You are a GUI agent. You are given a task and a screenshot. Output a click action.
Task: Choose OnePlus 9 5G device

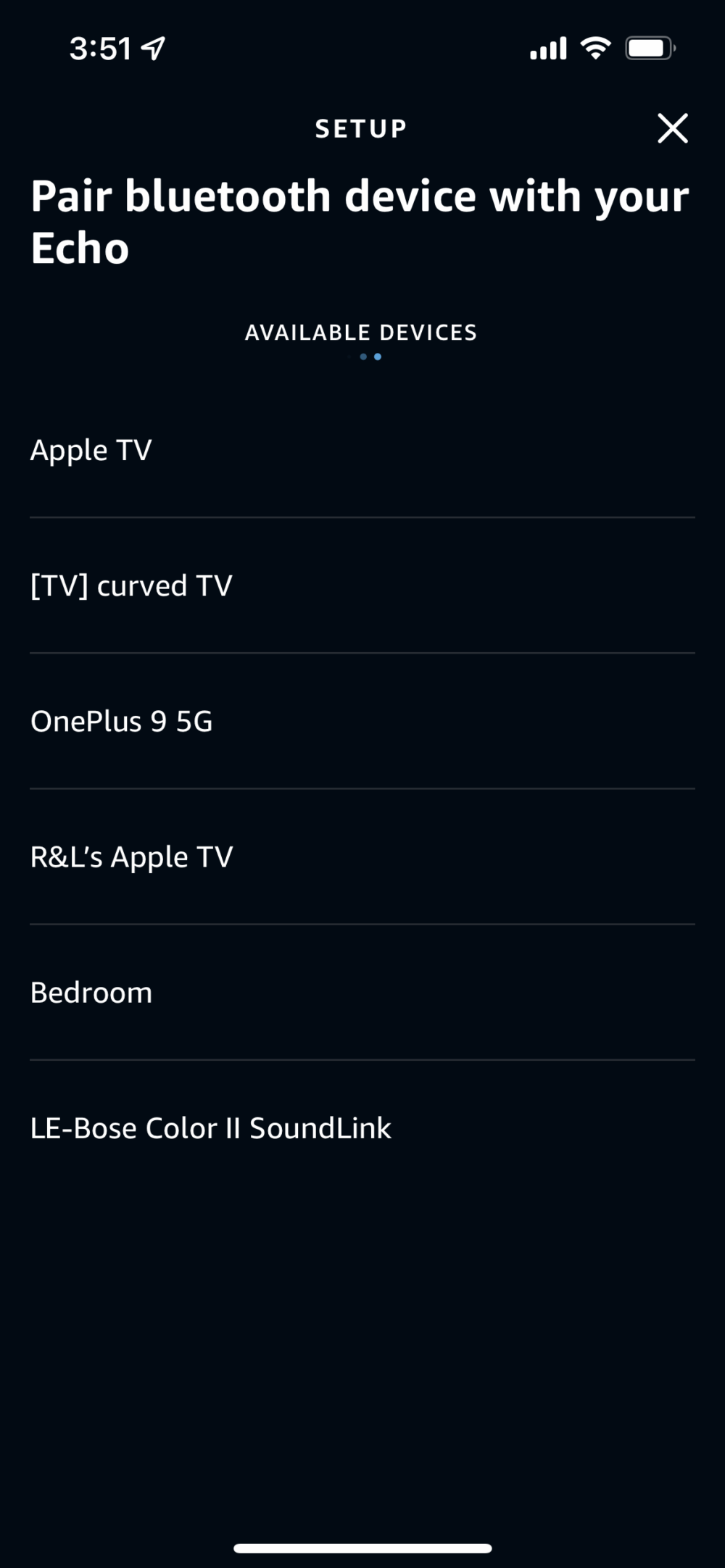[122, 721]
